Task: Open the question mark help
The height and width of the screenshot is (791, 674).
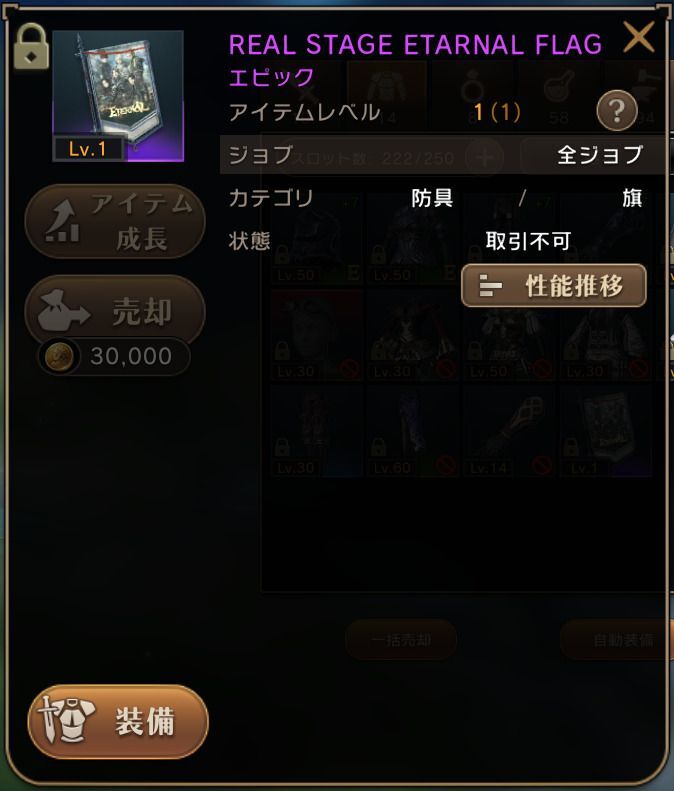Action: coord(617,110)
